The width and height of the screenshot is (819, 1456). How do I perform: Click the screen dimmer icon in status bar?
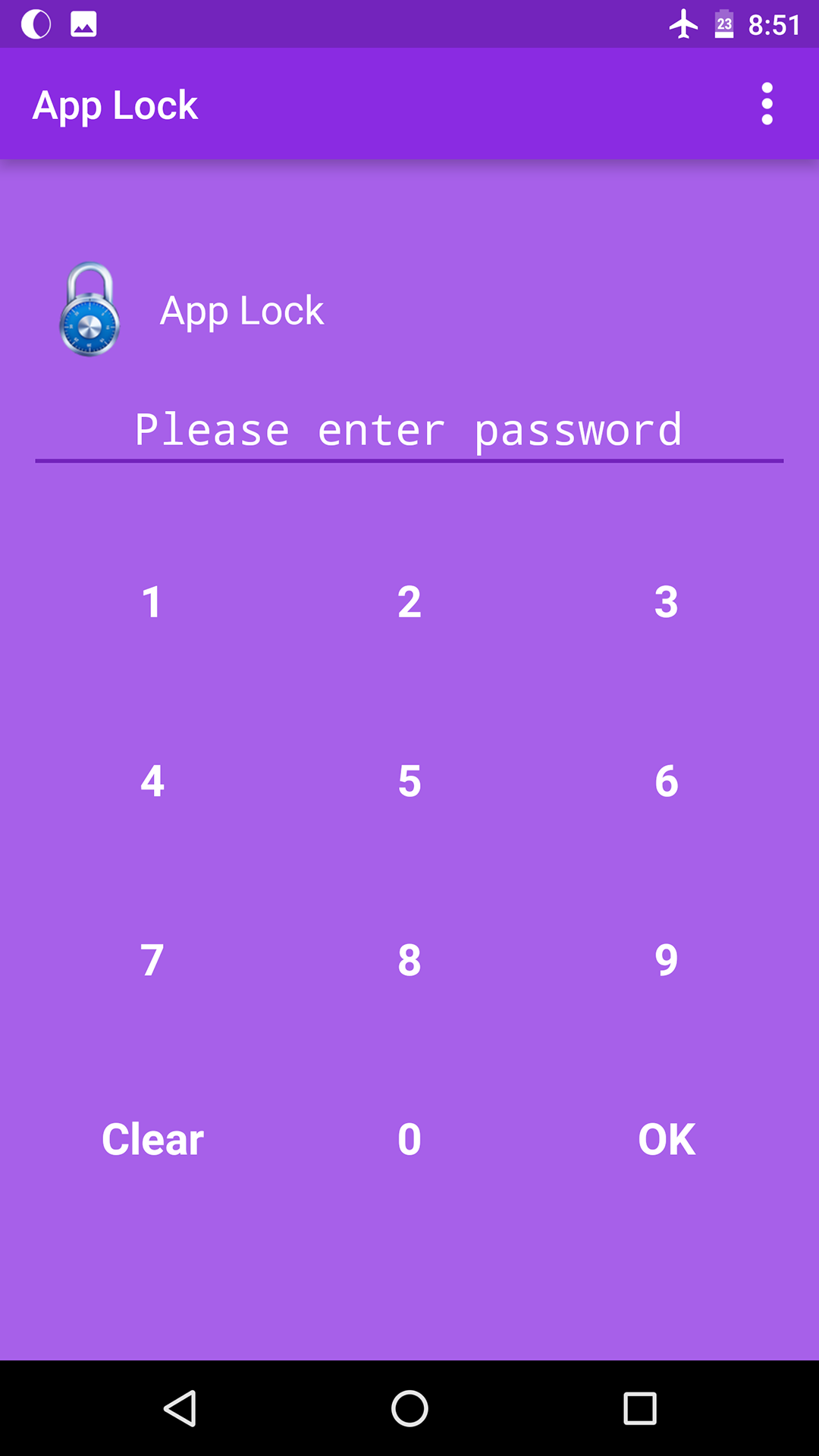point(34,23)
